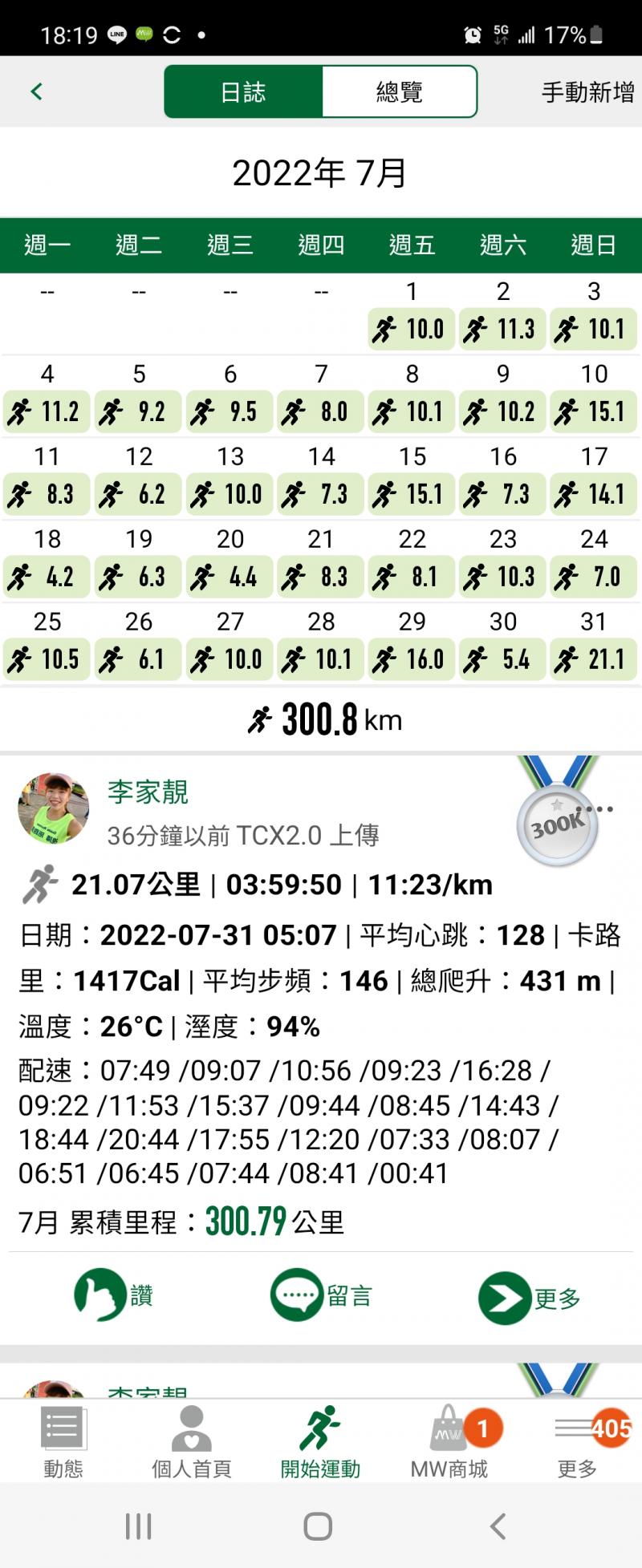Screen dimensions: 642x1568
Task: Select the July 18 run of 4.2 km
Action: [47, 577]
